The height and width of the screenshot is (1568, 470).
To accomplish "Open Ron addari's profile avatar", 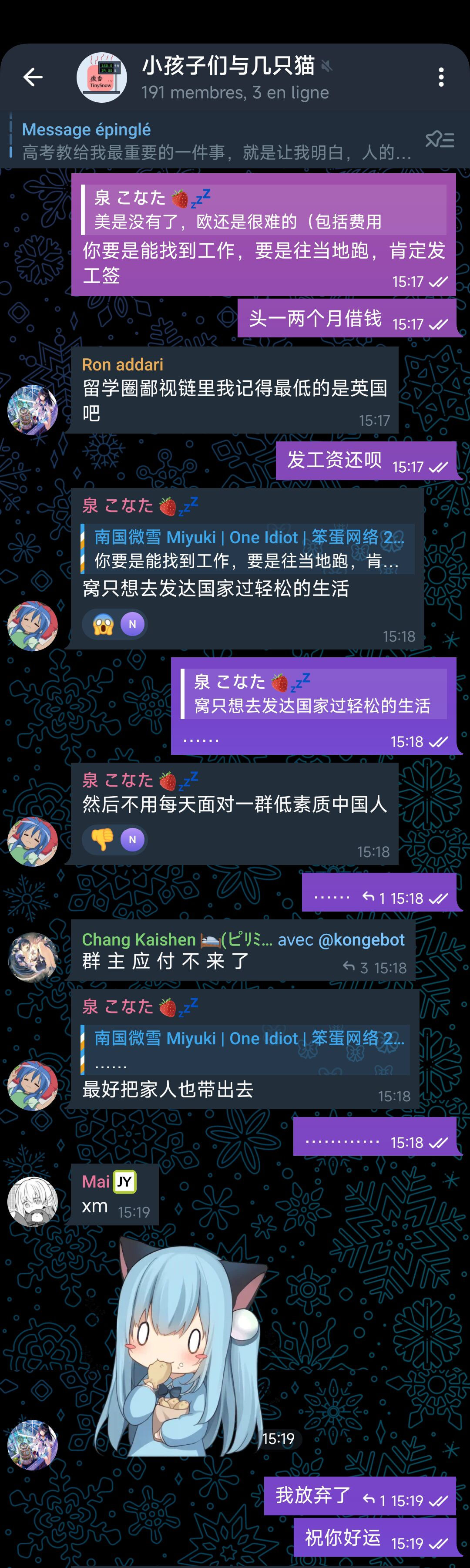I will click(x=32, y=410).
